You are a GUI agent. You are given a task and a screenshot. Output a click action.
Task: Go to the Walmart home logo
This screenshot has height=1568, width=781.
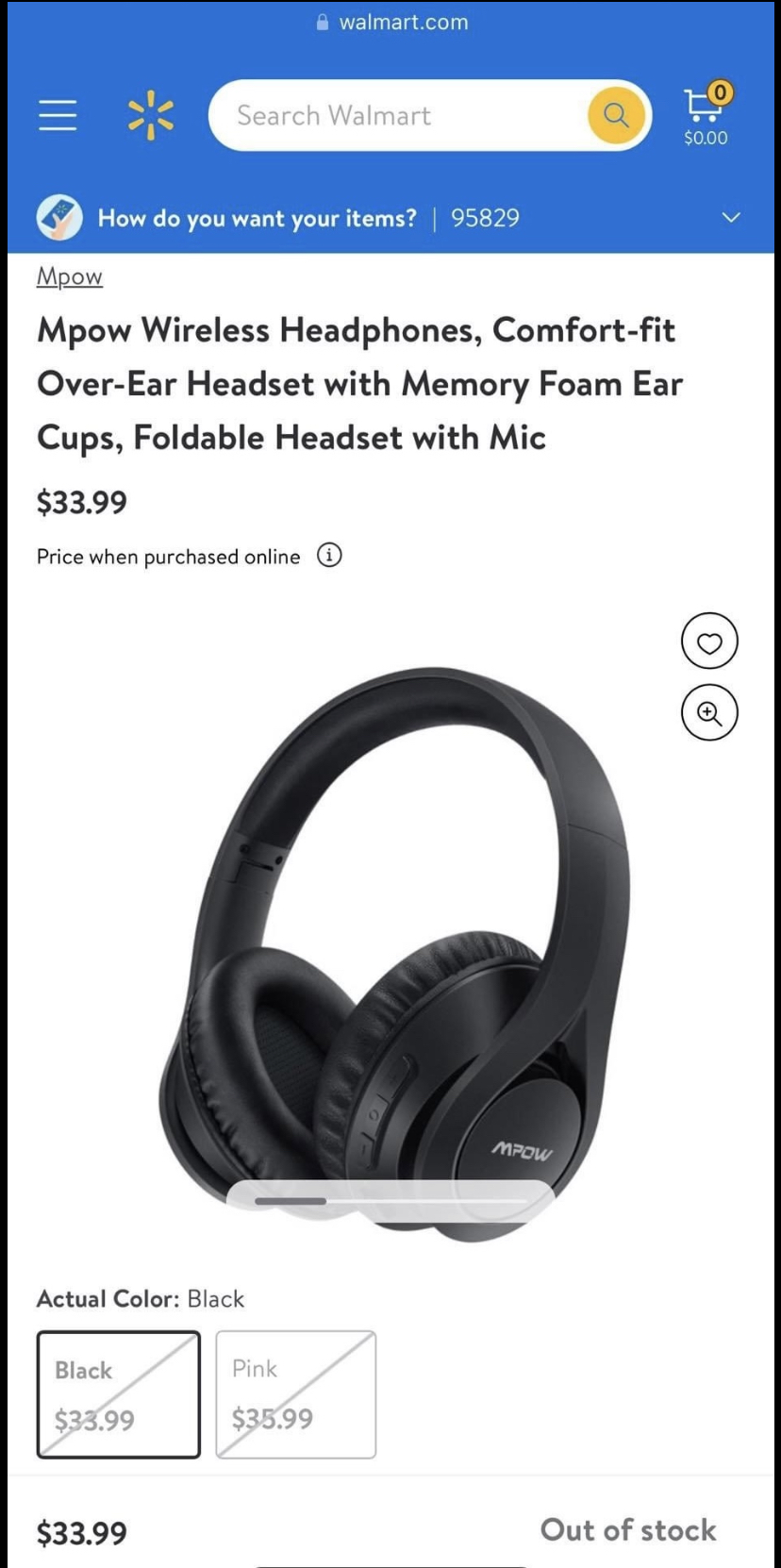[151, 115]
